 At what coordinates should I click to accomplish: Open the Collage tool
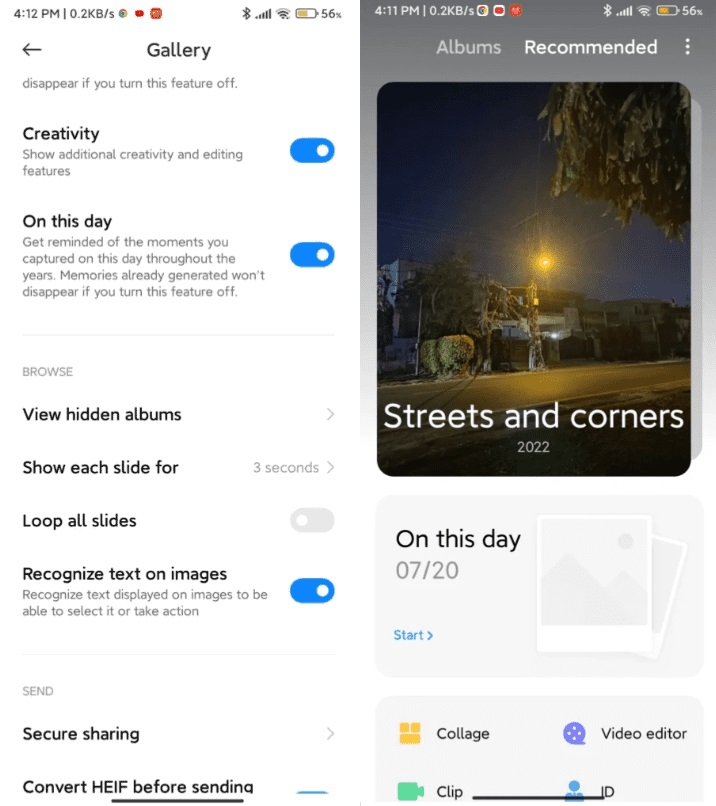click(x=445, y=734)
